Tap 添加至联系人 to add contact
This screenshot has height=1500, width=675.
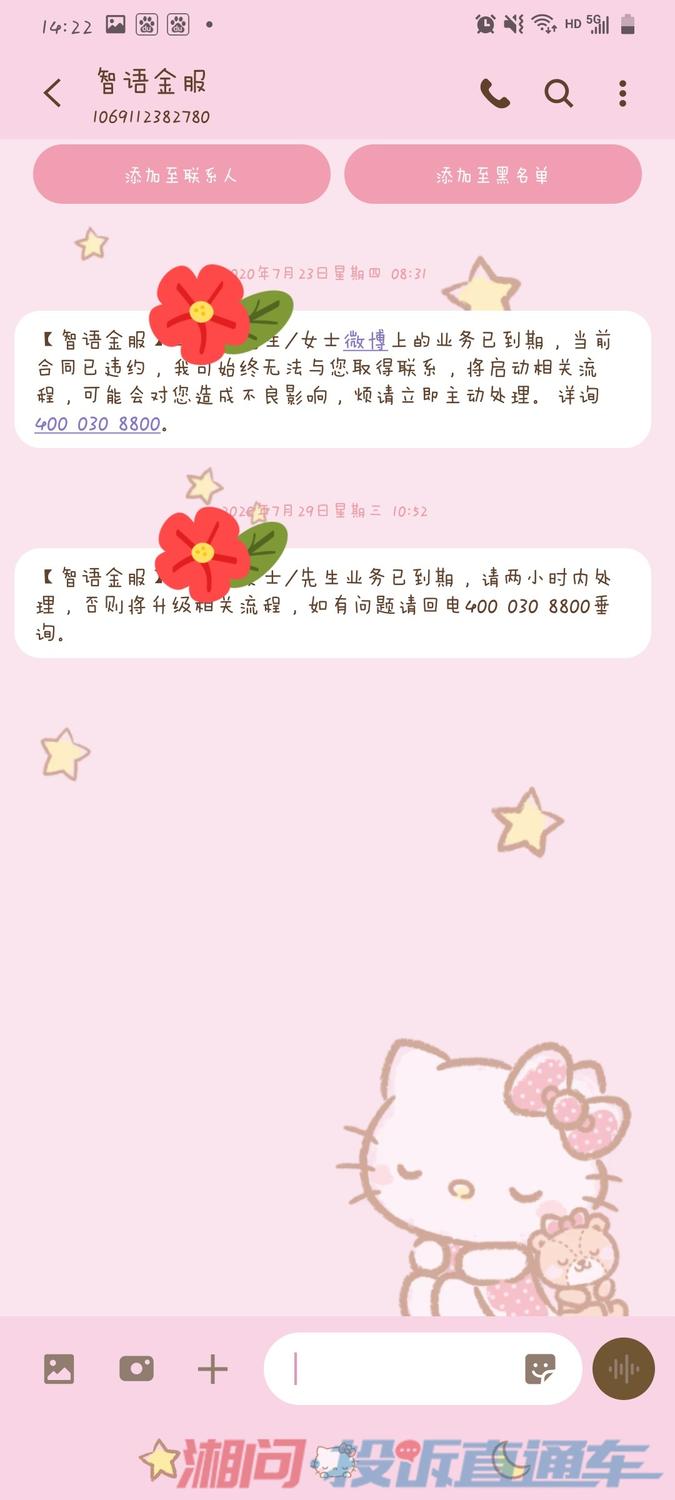(x=181, y=175)
